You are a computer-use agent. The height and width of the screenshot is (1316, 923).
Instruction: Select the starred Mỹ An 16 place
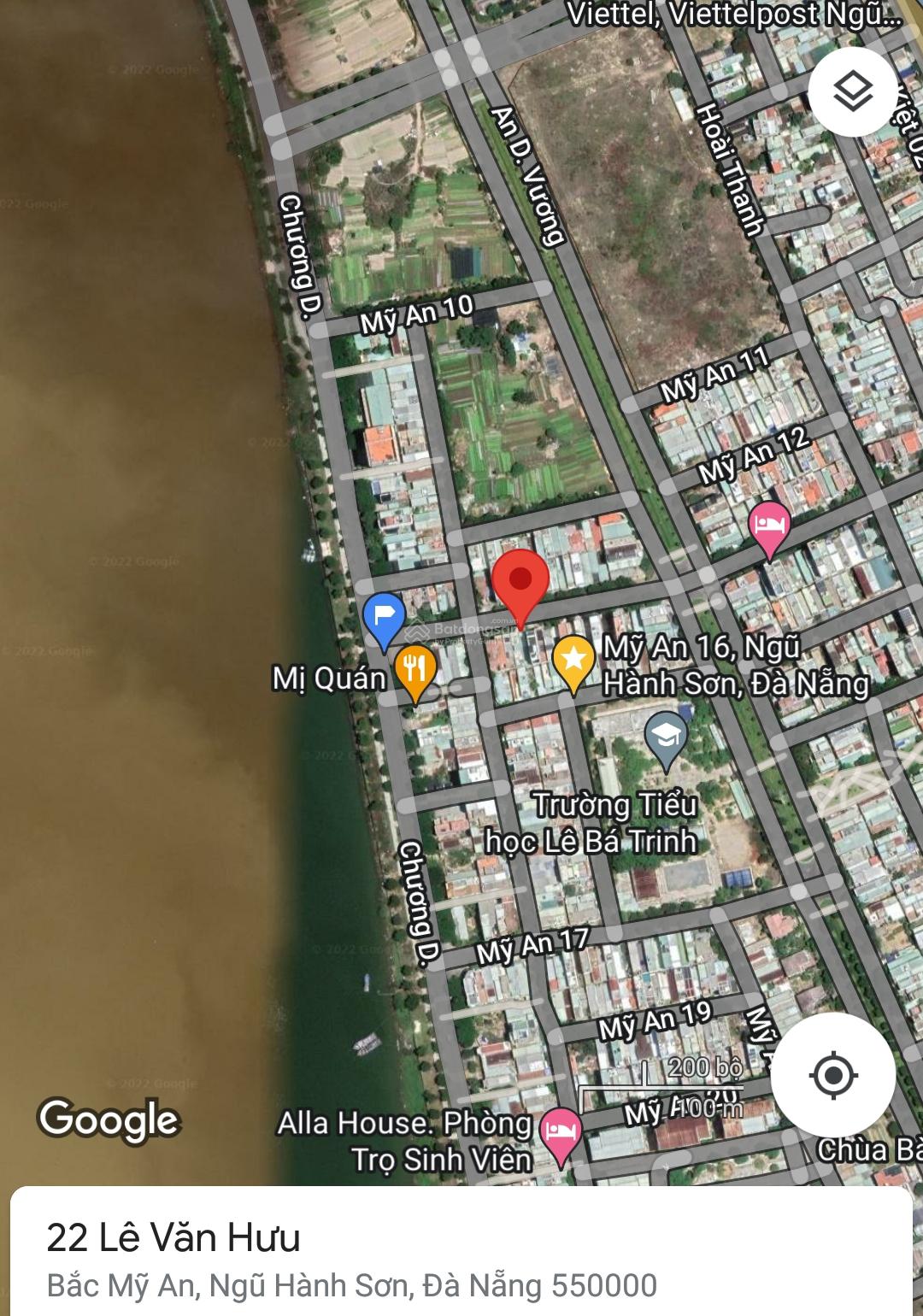[573, 660]
